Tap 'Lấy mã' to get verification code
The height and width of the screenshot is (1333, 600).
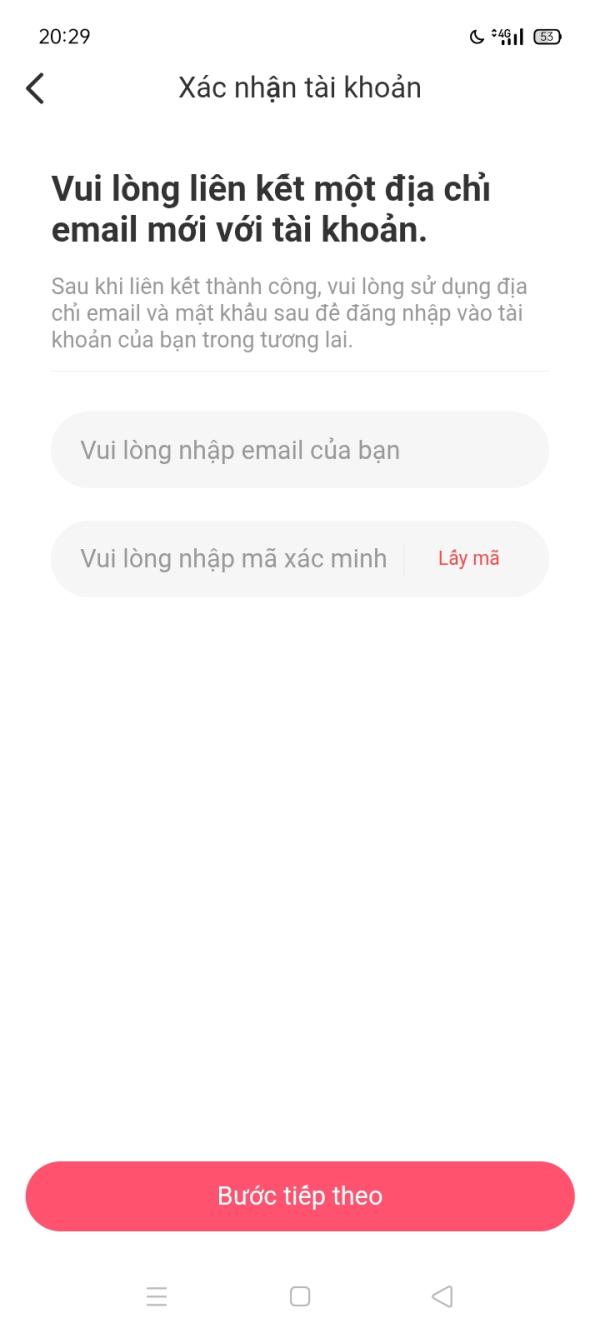(468, 559)
